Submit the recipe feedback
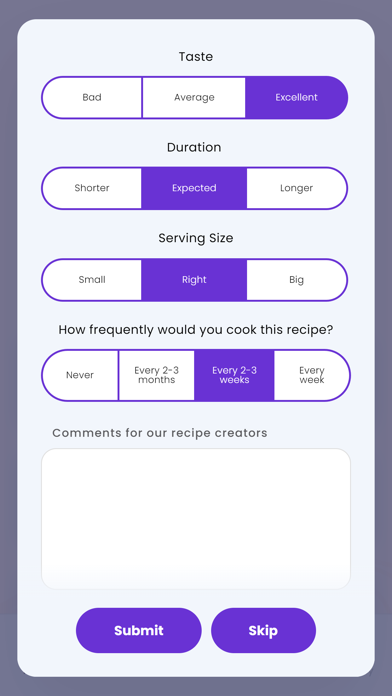Viewport: 392px width, 696px height. (x=139, y=631)
